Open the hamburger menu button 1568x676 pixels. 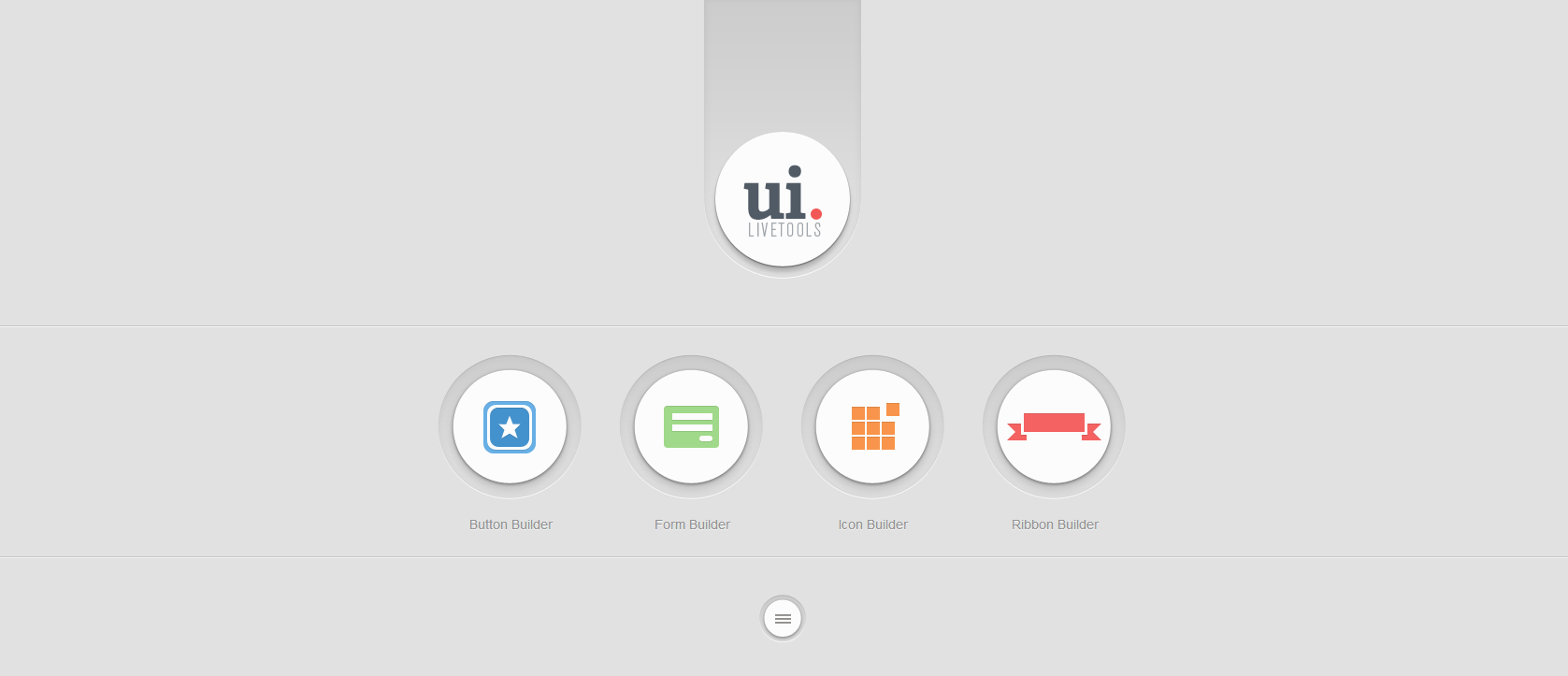(783, 618)
